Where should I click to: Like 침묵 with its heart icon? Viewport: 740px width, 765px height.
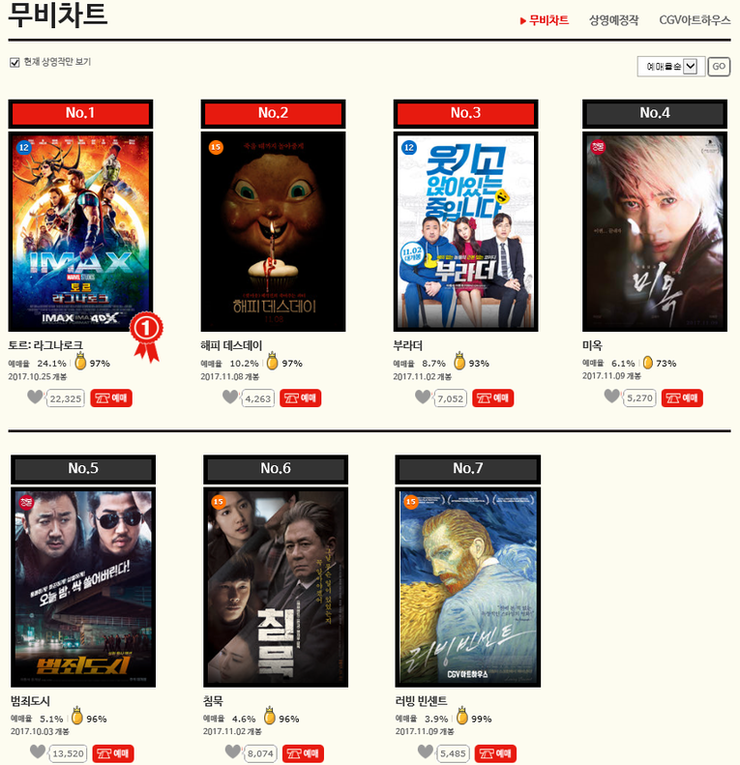pyautogui.click(x=232, y=752)
